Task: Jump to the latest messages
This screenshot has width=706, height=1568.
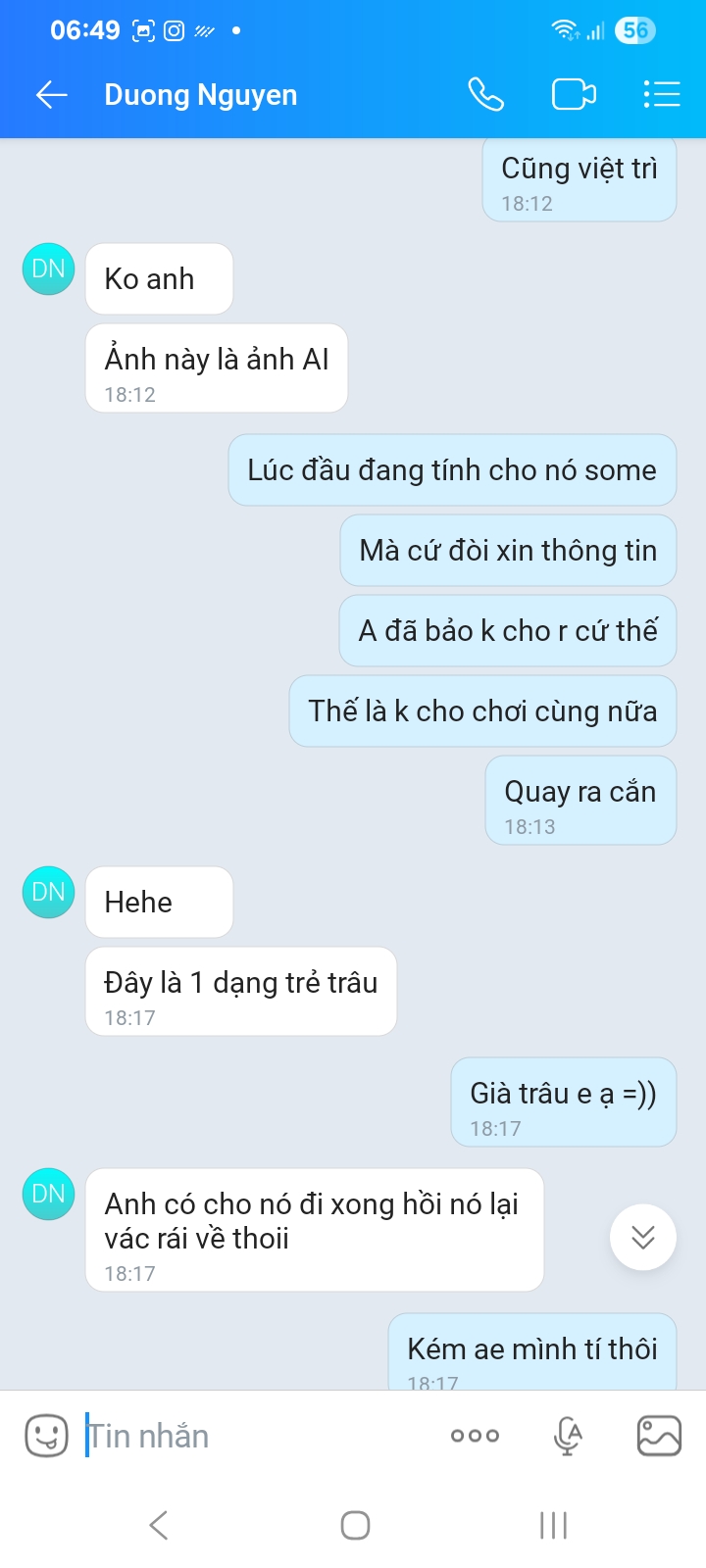Action: [643, 1237]
